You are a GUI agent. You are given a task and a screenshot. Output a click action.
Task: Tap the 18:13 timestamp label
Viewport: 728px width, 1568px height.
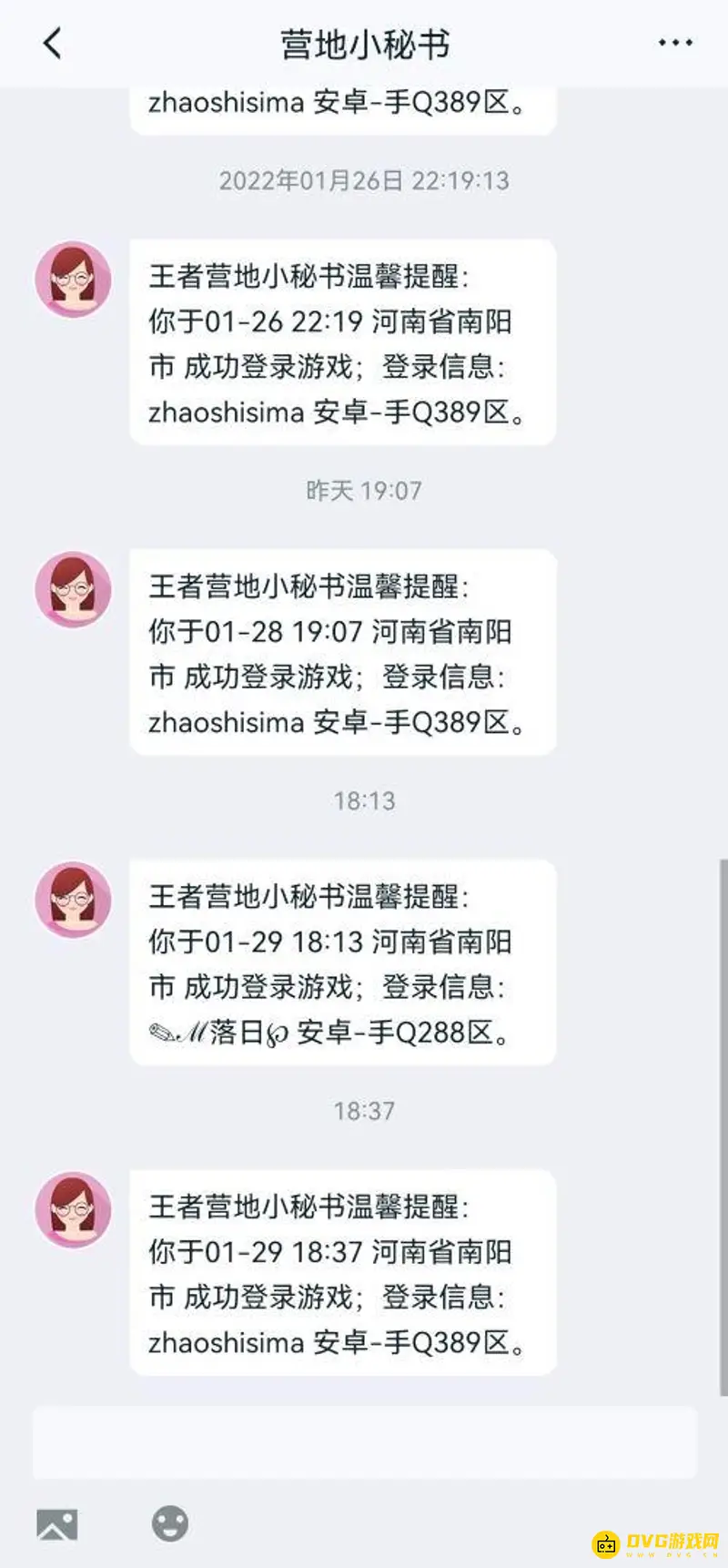click(364, 801)
